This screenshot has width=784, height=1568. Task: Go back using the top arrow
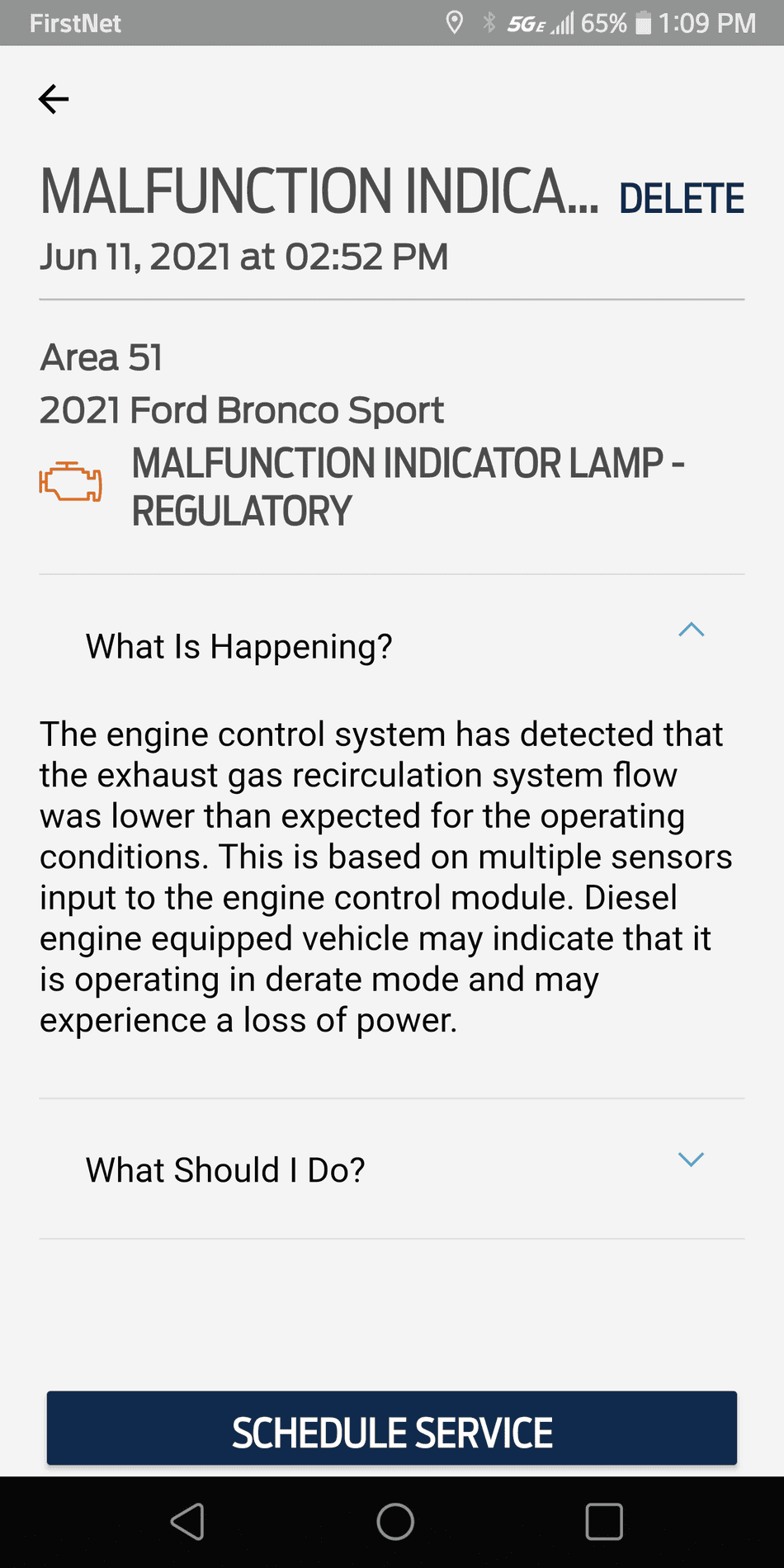[54, 99]
